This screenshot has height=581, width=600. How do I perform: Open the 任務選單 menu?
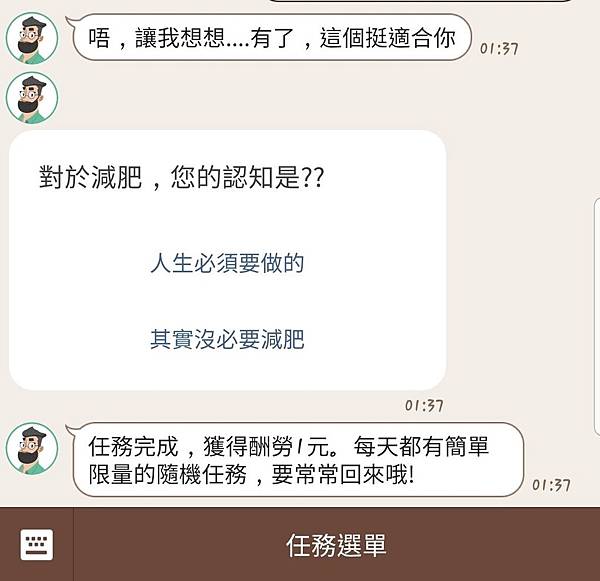(336, 545)
